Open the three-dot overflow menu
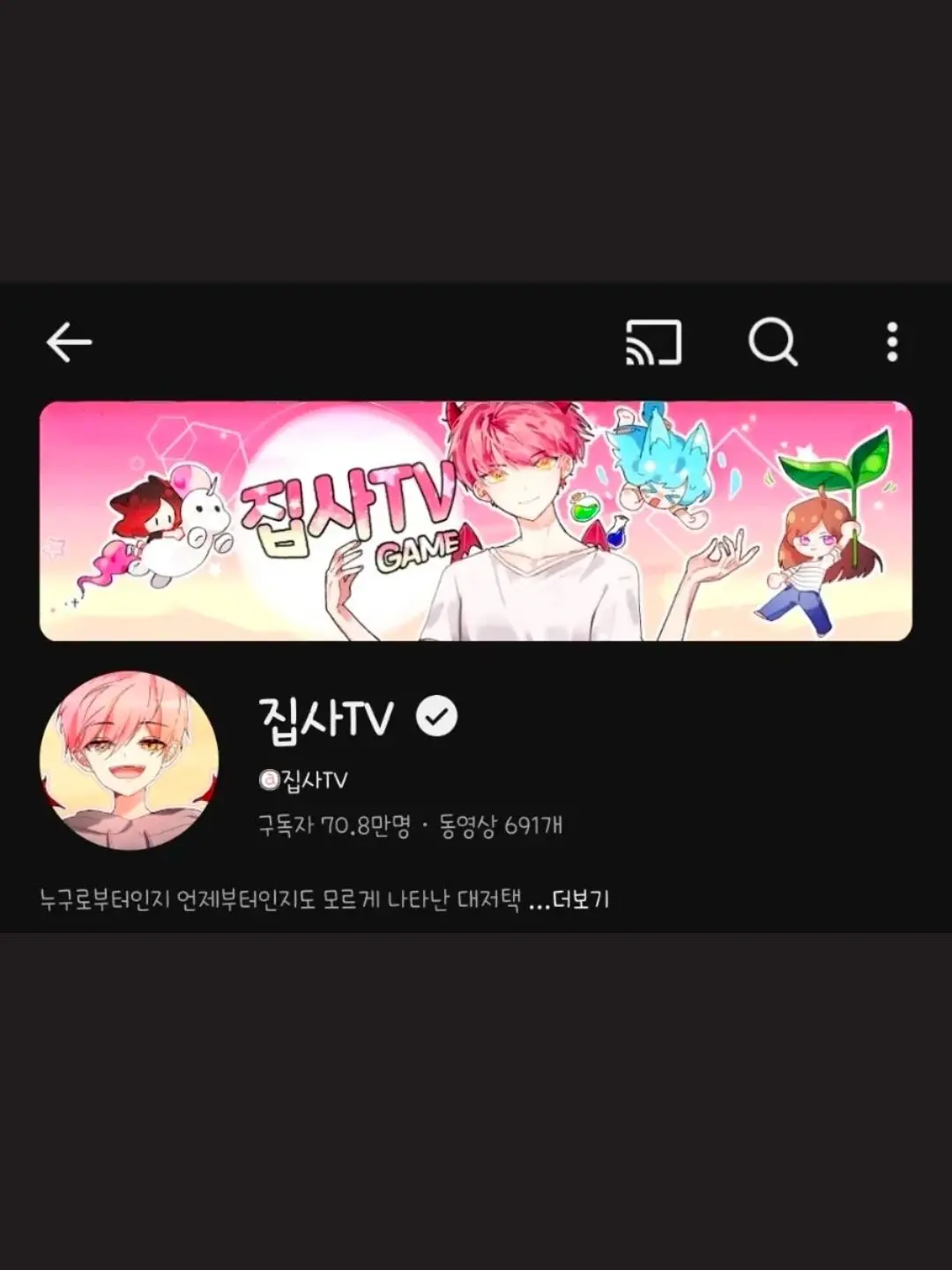Image resolution: width=952 pixels, height=1270 pixels. pyautogui.click(x=892, y=342)
